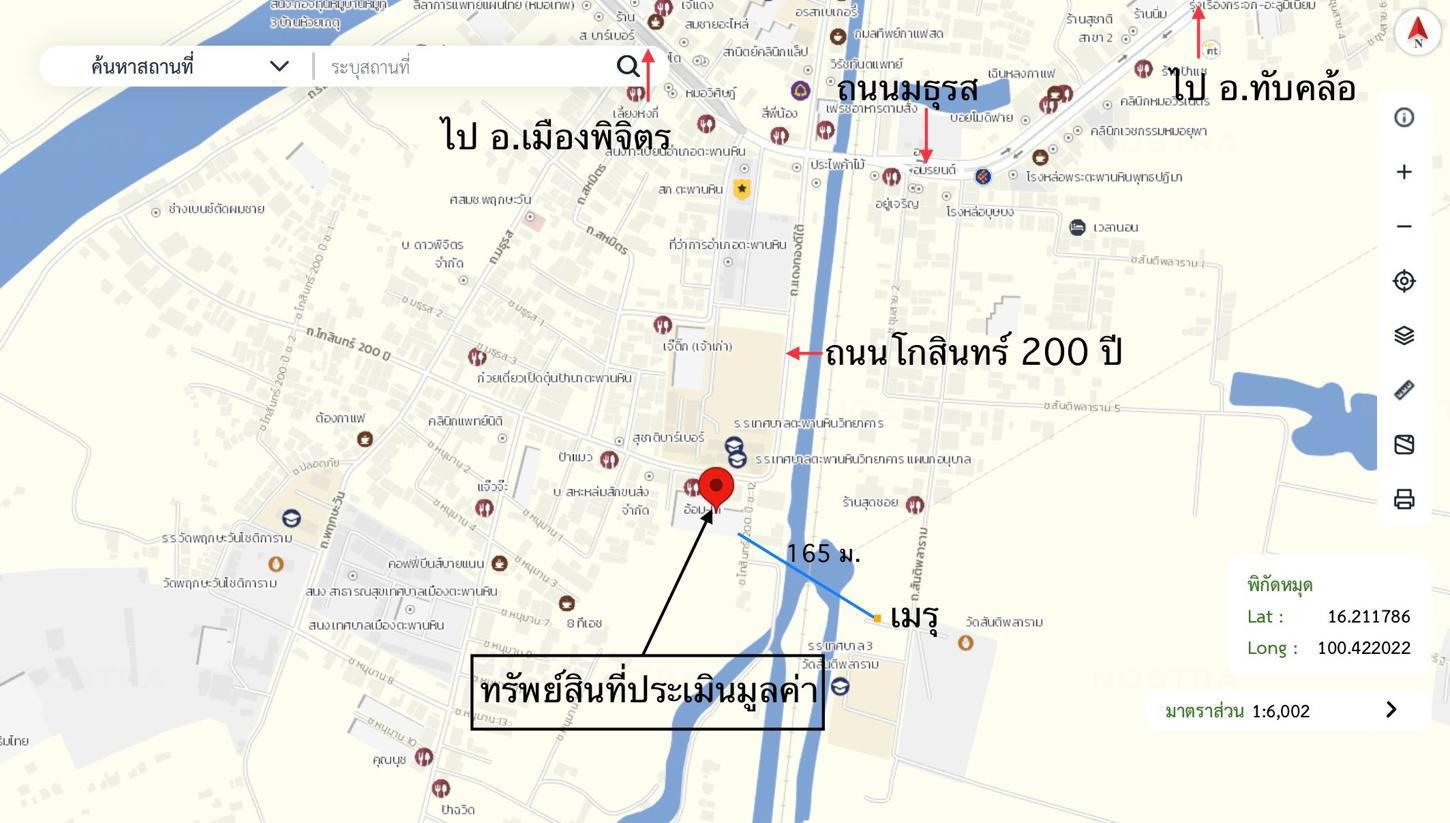Open the map layers panel
This screenshot has width=1450, height=823.
click(1404, 336)
